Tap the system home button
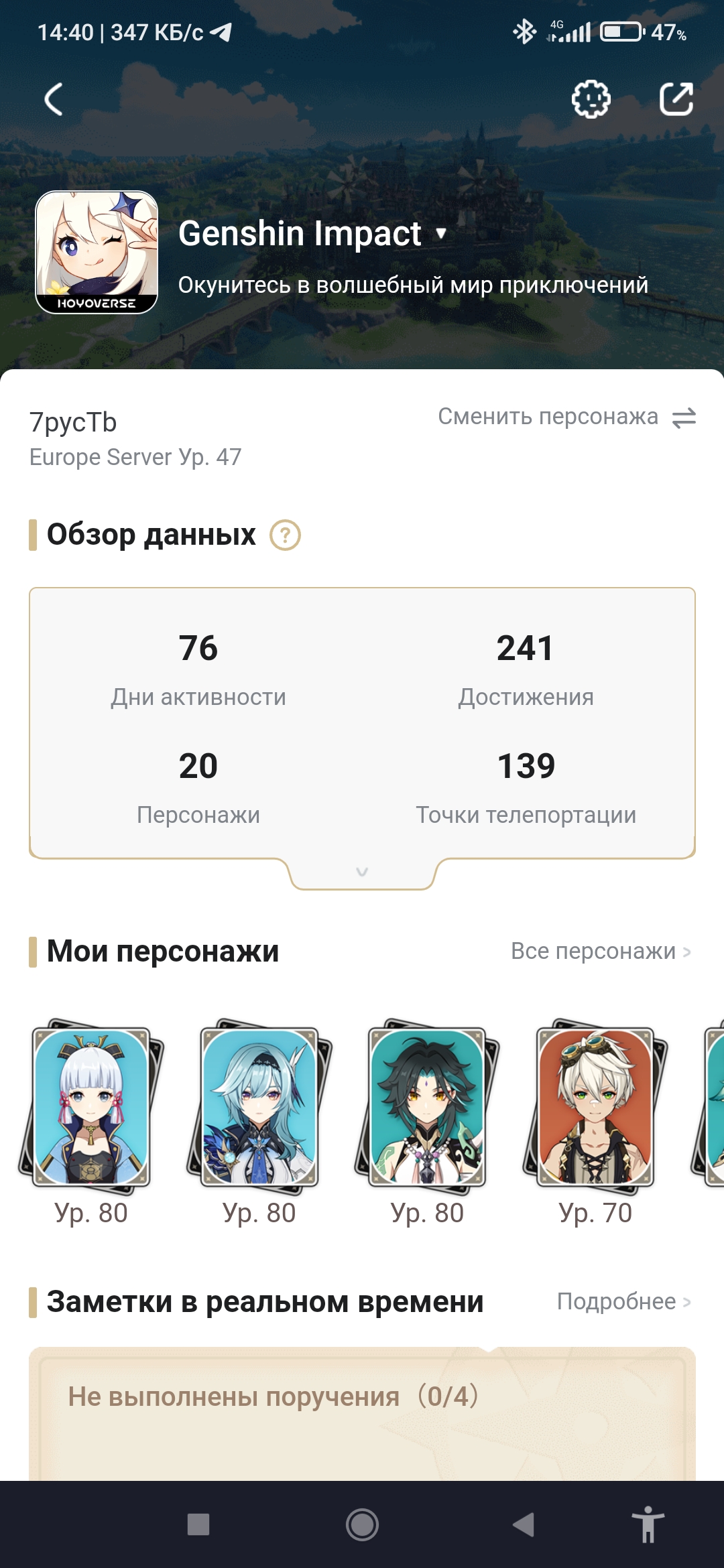 pos(362,1524)
